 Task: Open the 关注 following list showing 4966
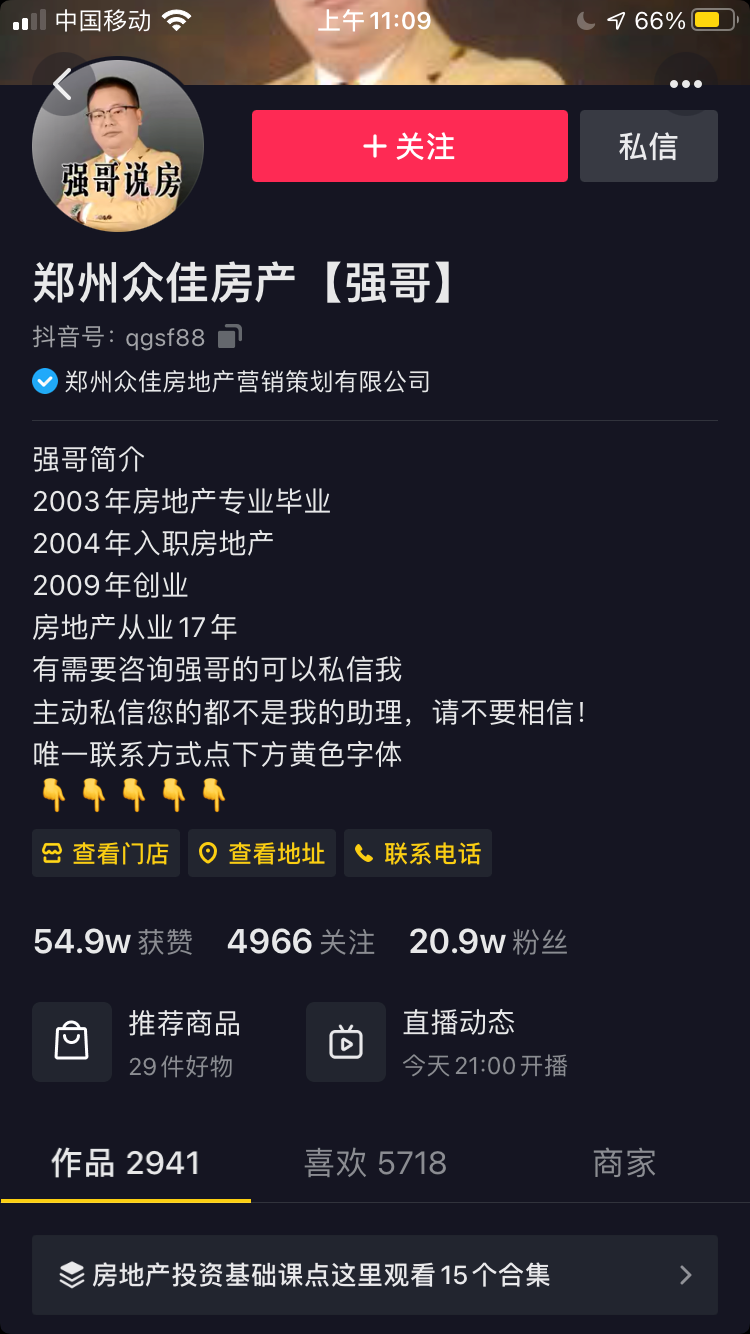point(301,942)
